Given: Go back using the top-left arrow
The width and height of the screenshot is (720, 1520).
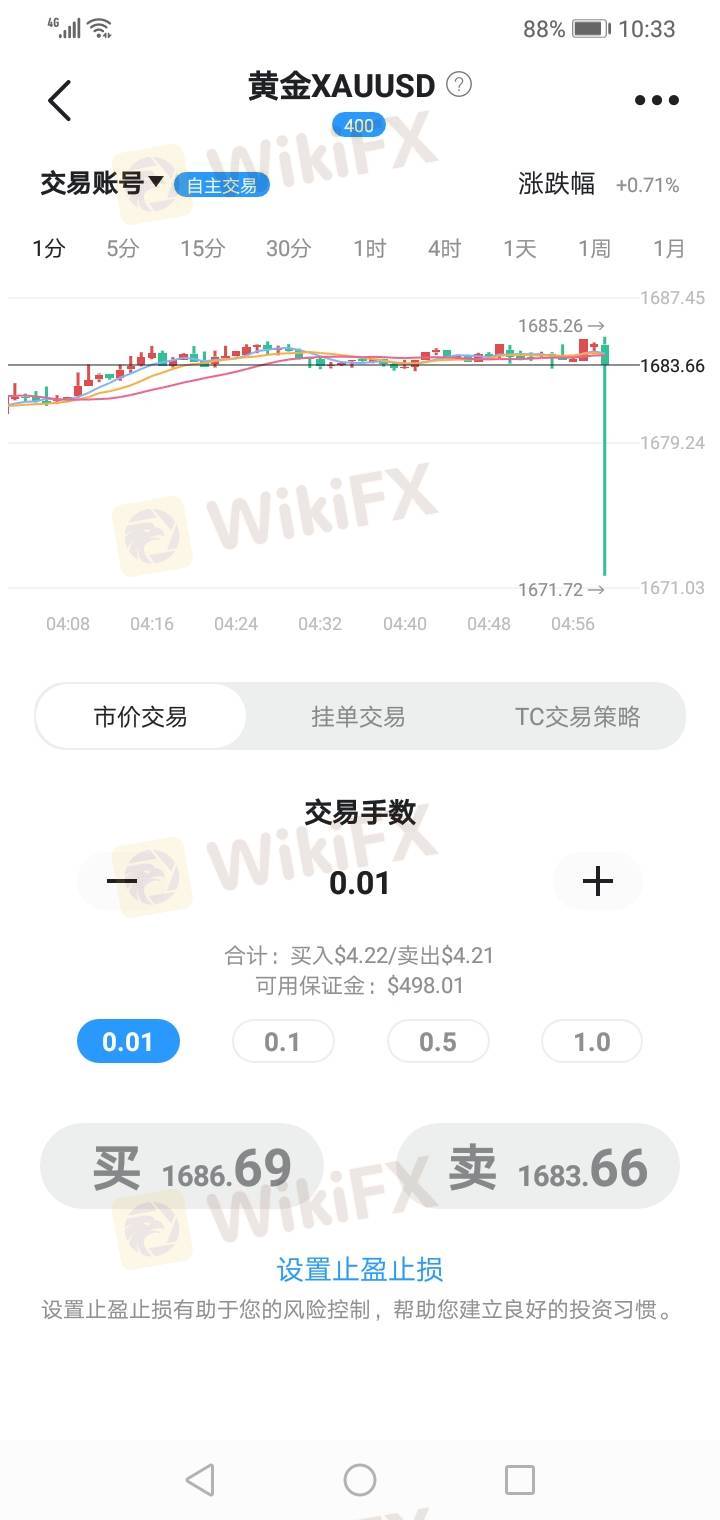Looking at the screenshot, I should point(60,101).
